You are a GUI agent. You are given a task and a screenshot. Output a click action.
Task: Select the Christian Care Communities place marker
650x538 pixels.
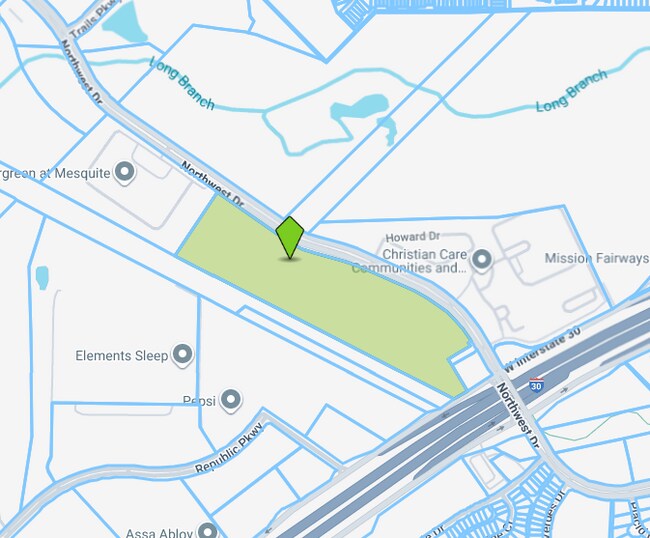482,260
